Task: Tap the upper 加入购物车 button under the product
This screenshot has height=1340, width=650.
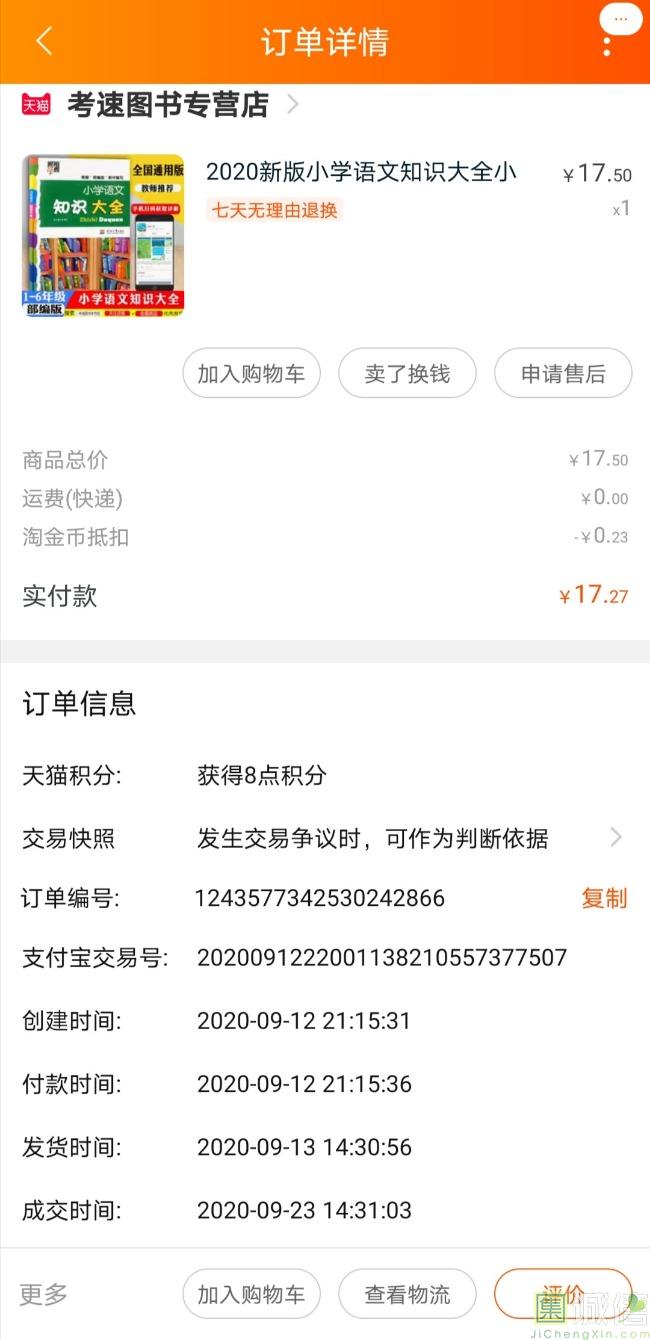Action: point(251,373)
